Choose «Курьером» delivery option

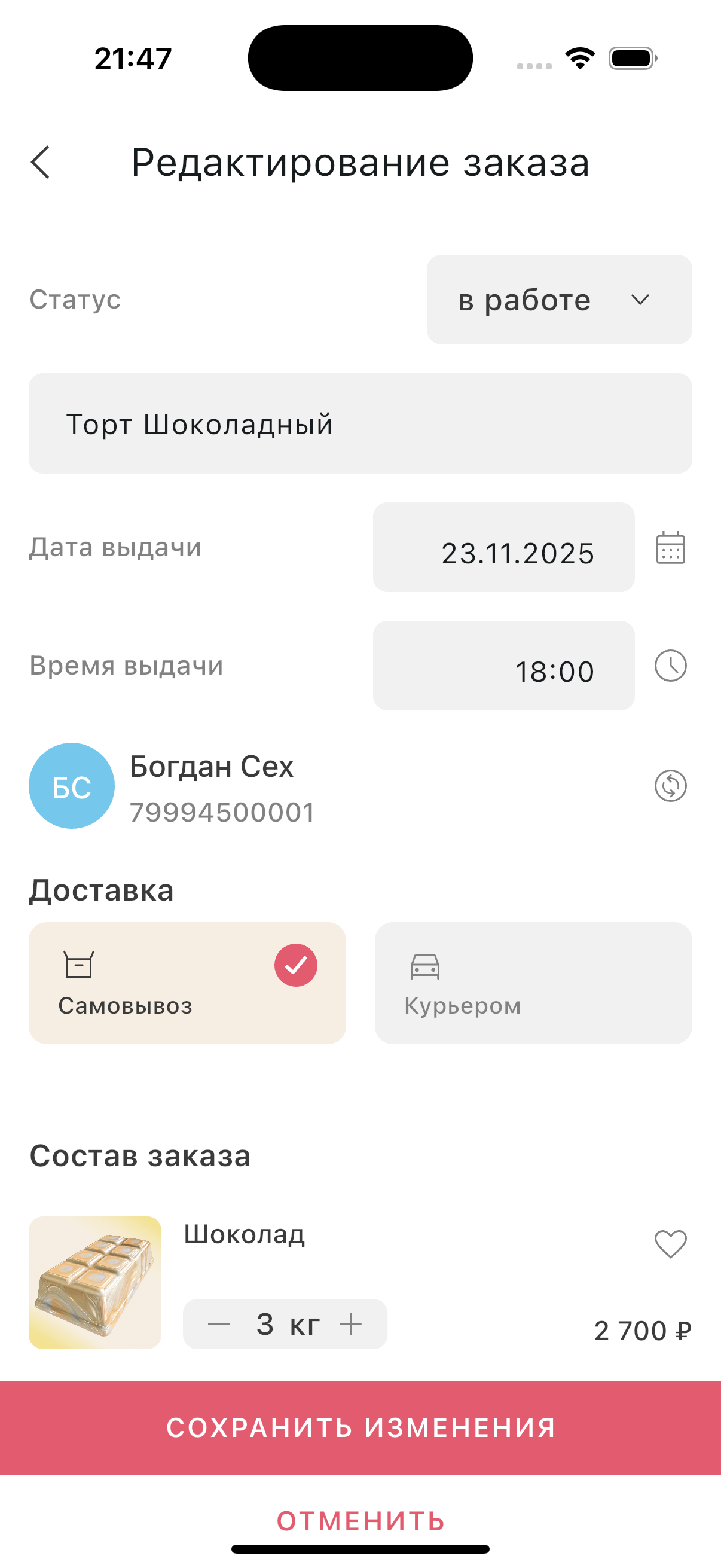pyautogui.click(x=533, y=983)
